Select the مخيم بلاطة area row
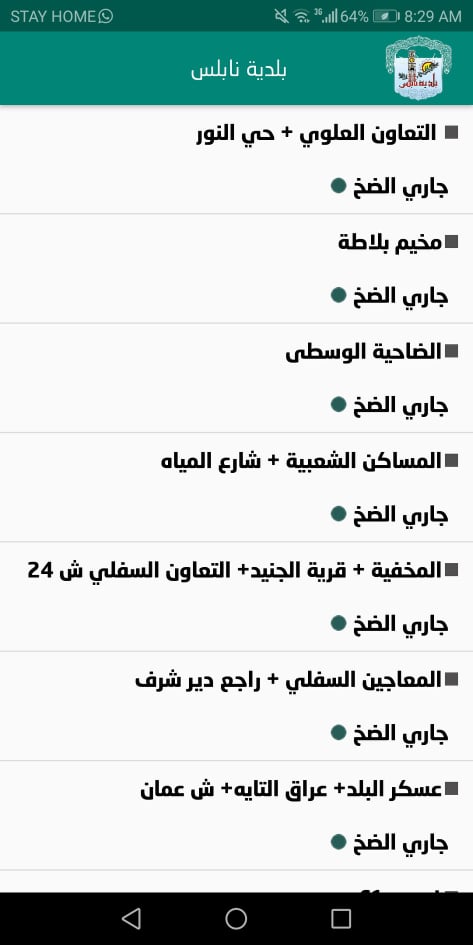 [x=236, y=269]
